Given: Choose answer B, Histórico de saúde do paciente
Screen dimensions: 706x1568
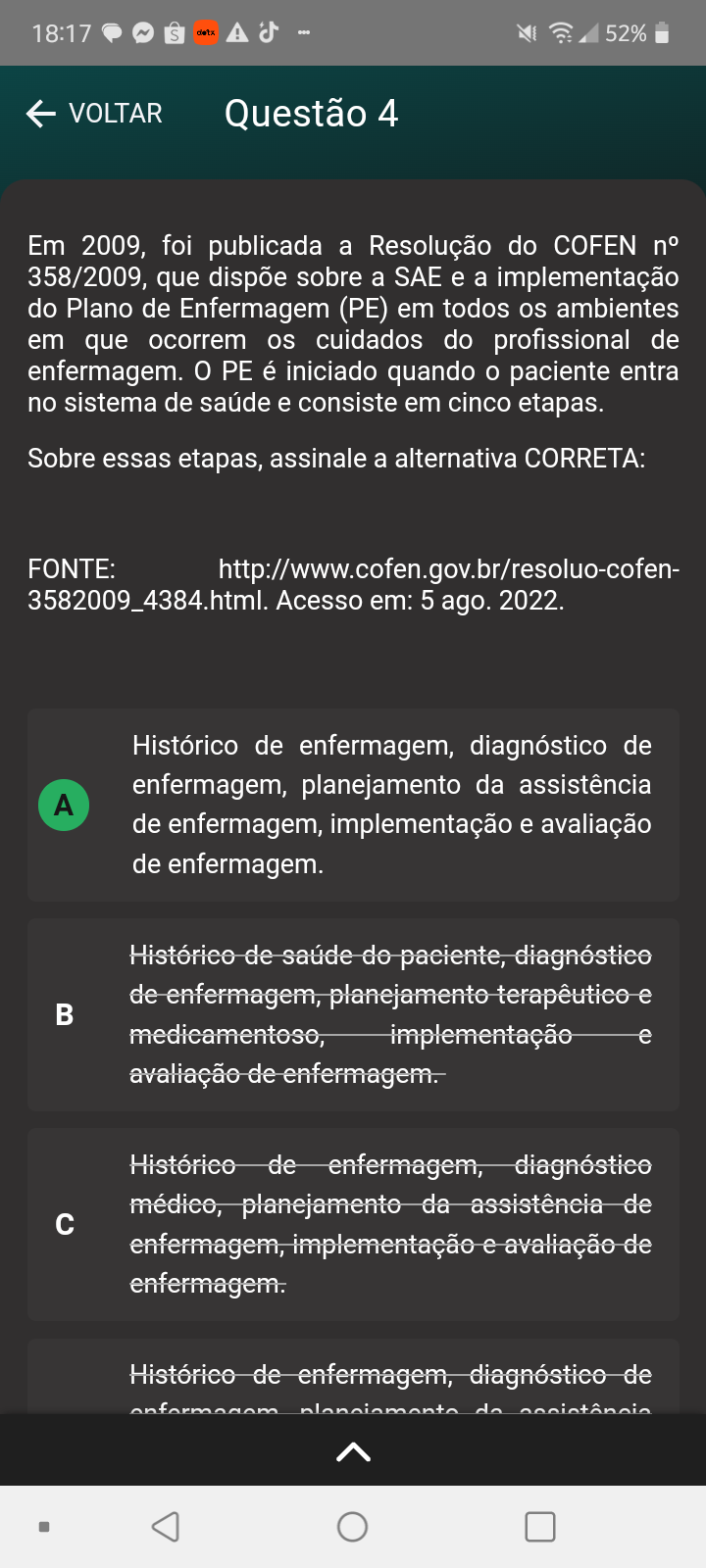Looking at the screenshot, I should coord(353,1014).
